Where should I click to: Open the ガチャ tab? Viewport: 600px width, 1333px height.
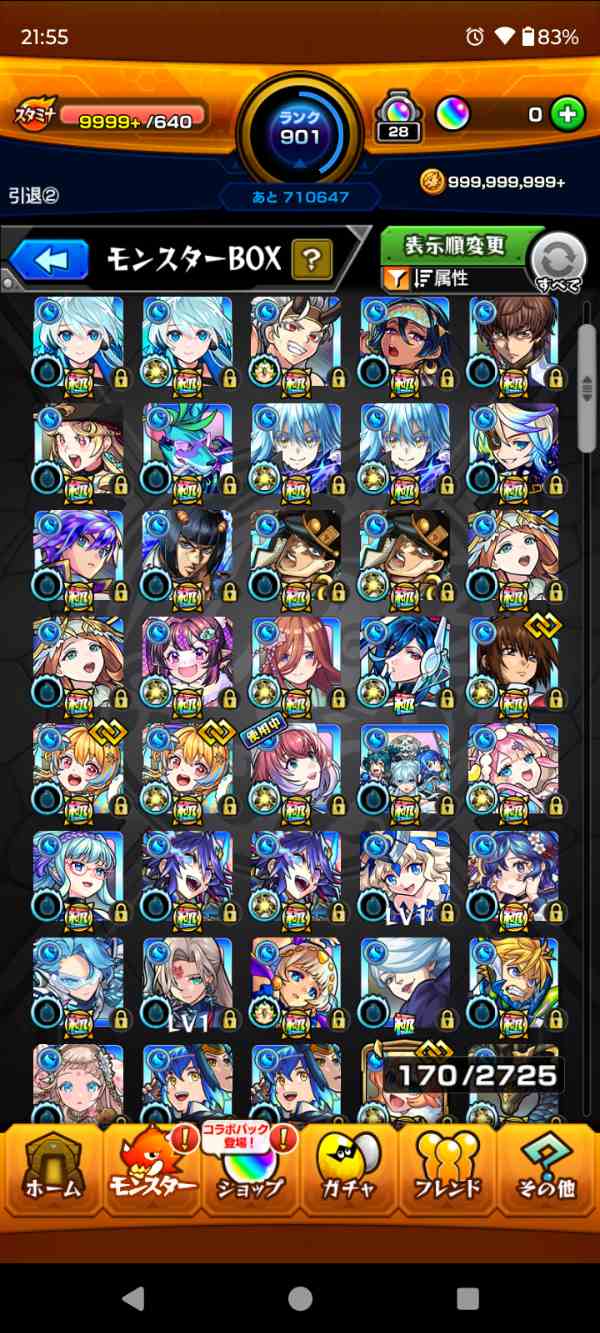350,1167
